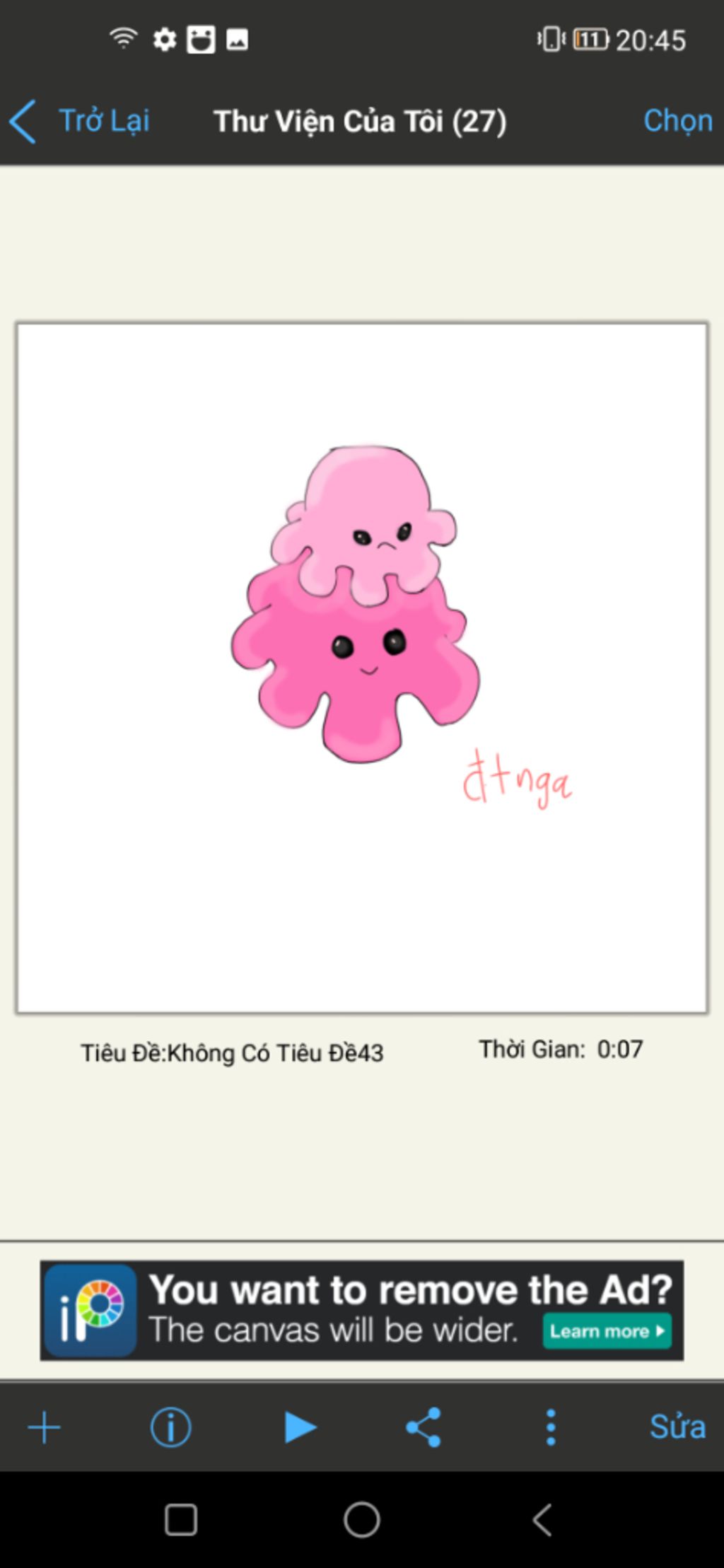Tap Chọn to select artworks
Image resolution: width=724 pixels, height=1568 pixels.
coord(677,121)
